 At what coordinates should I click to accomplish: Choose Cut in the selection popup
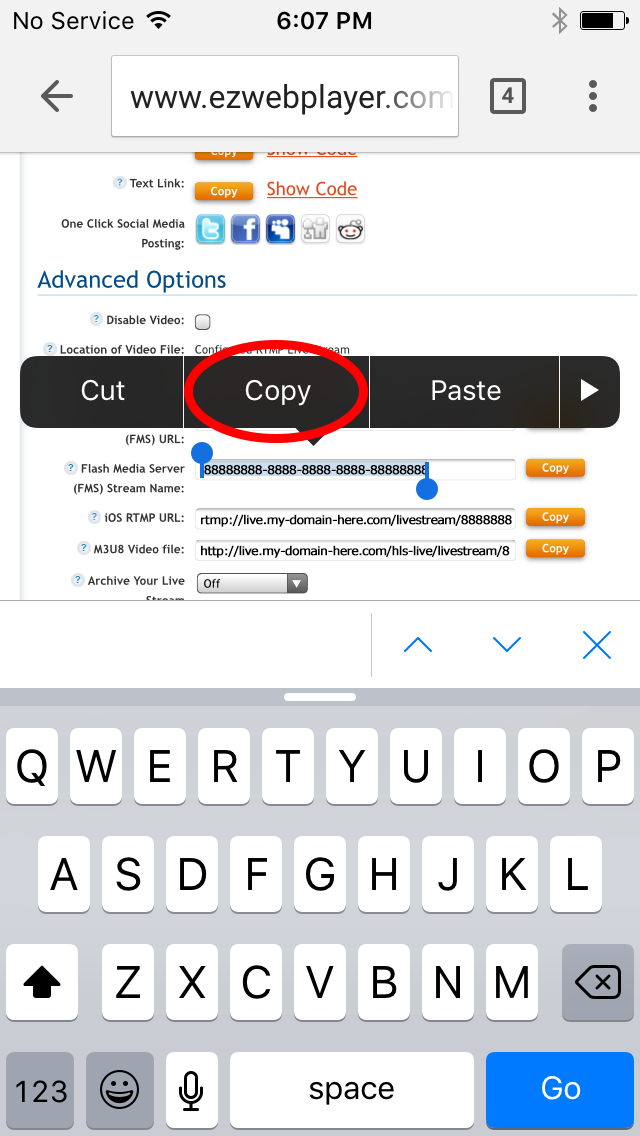coord(102,391)
